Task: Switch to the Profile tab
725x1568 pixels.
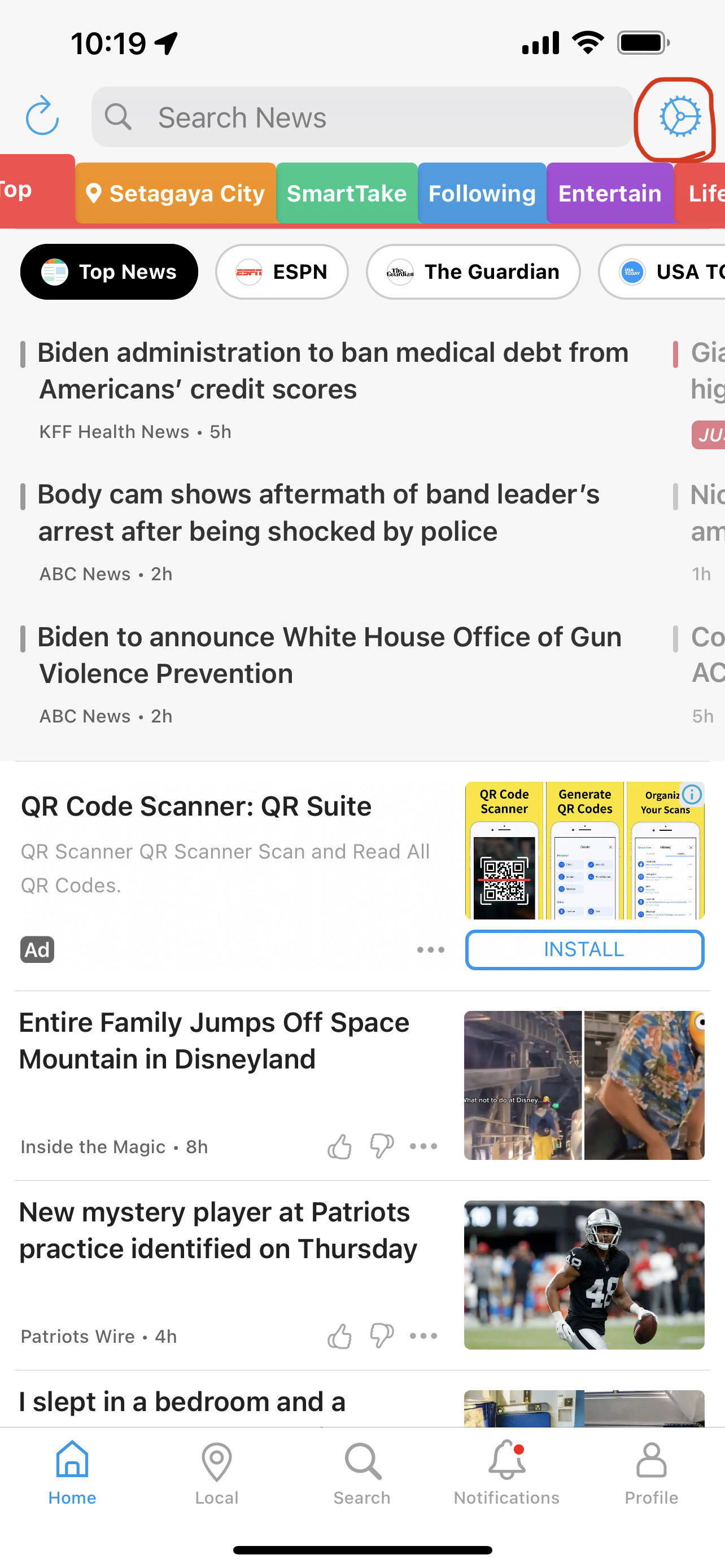Action: 652,1472
